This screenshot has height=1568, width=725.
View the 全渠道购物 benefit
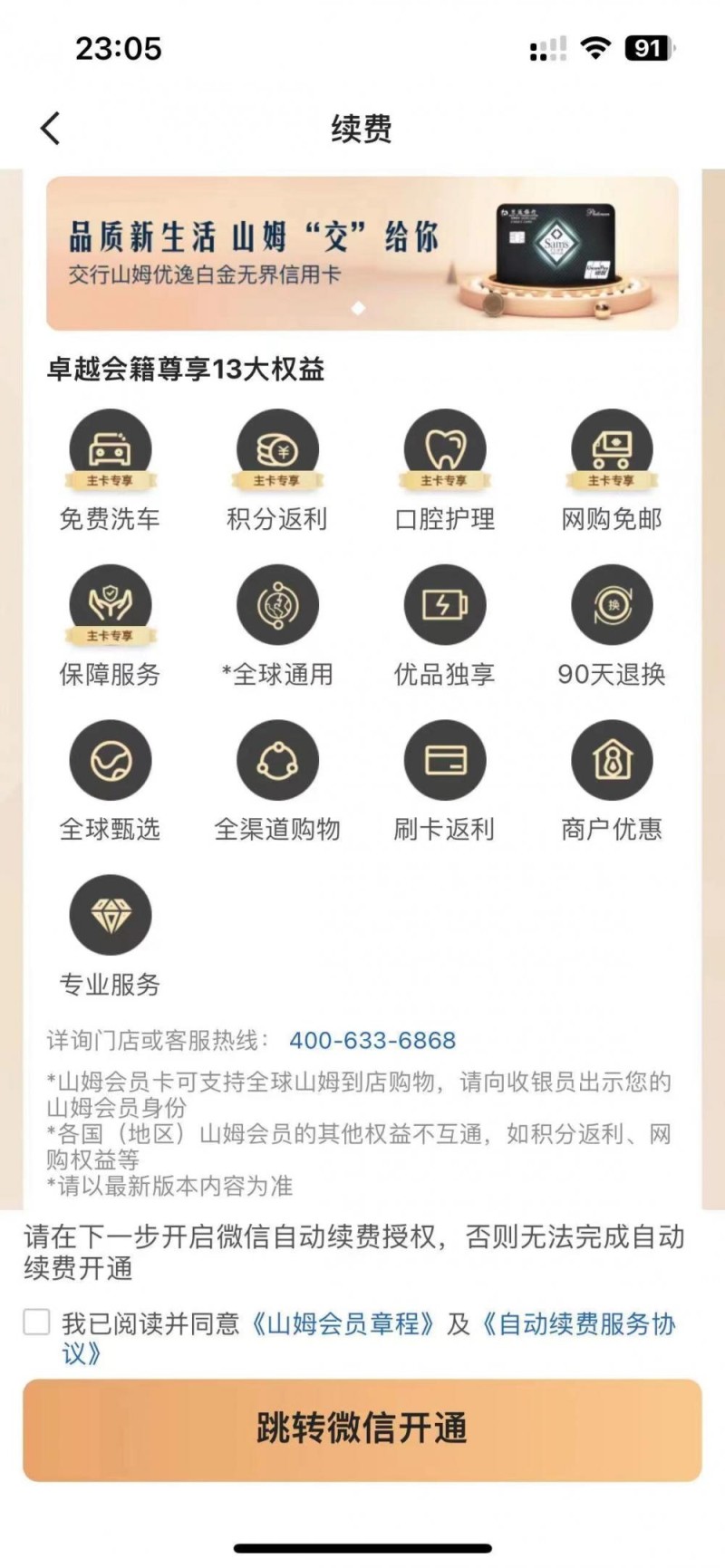277,761
